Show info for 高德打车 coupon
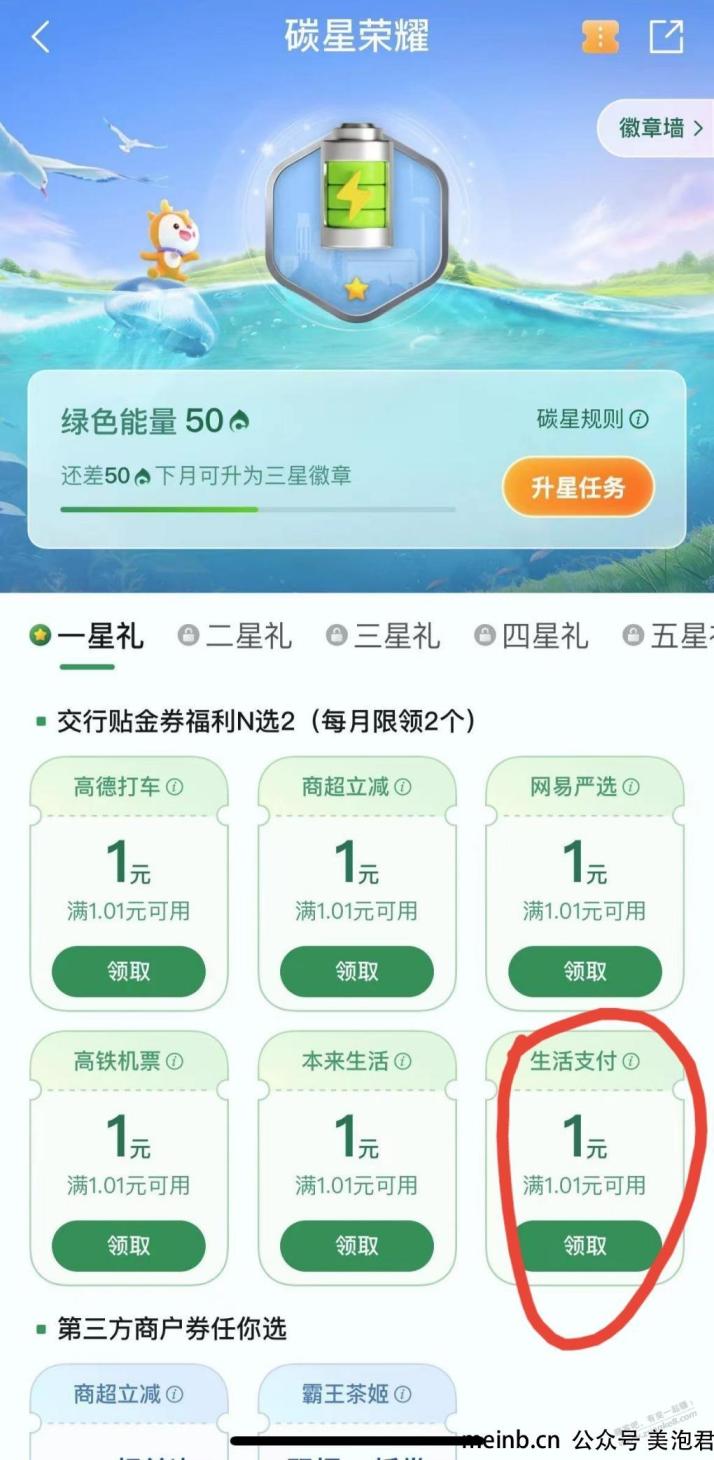The image size is (714, 1460). [175, 787]
